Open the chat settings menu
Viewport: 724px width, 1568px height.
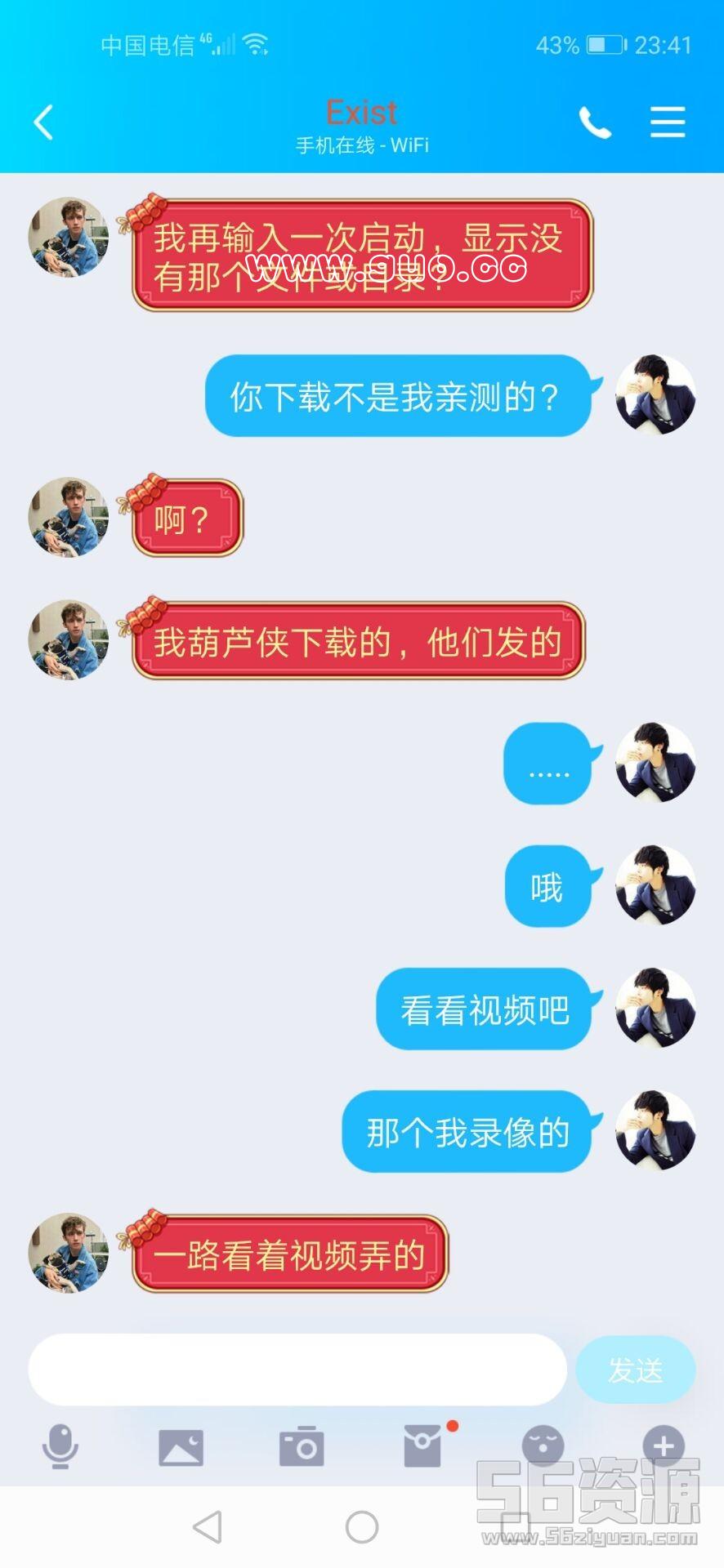point(667,122)
